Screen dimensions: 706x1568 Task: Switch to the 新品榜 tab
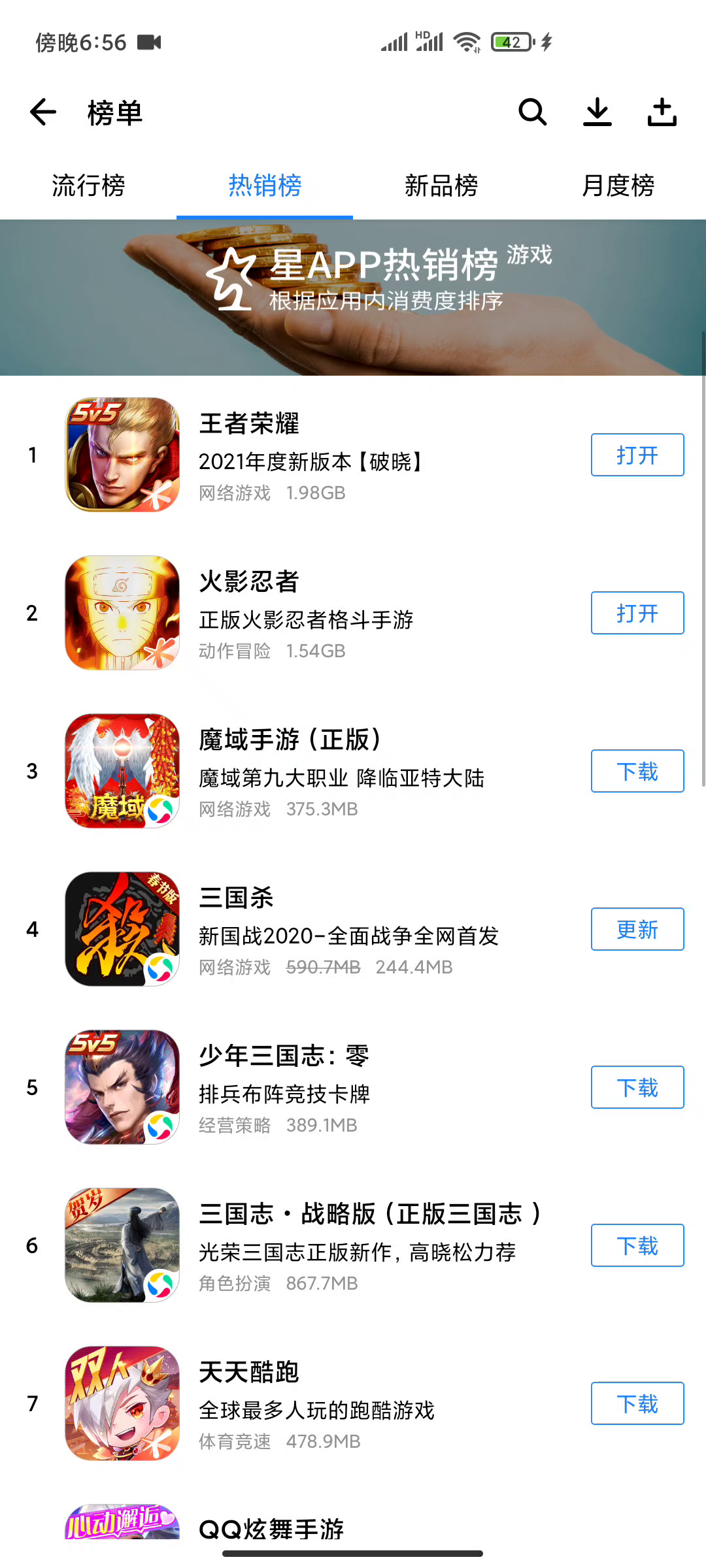[441, 186]
